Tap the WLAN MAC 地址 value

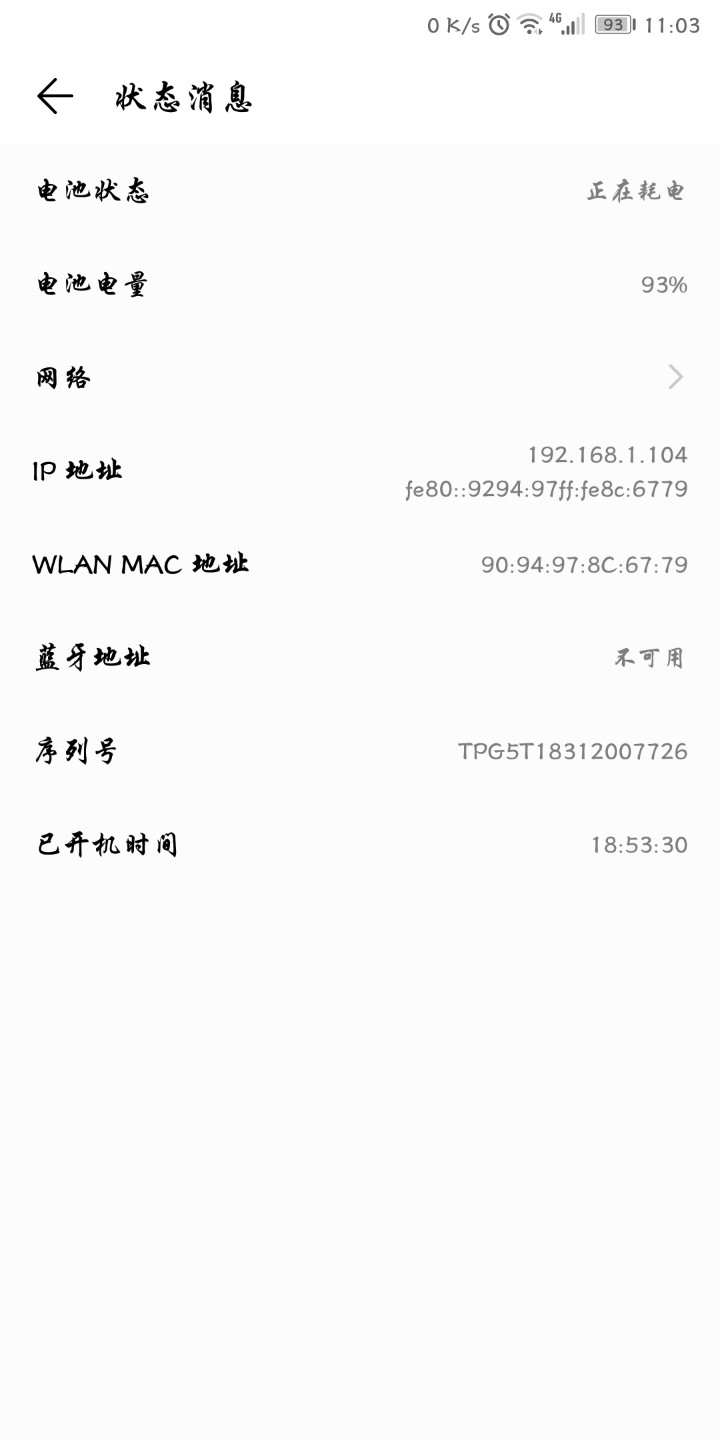(x=583, y=565)
